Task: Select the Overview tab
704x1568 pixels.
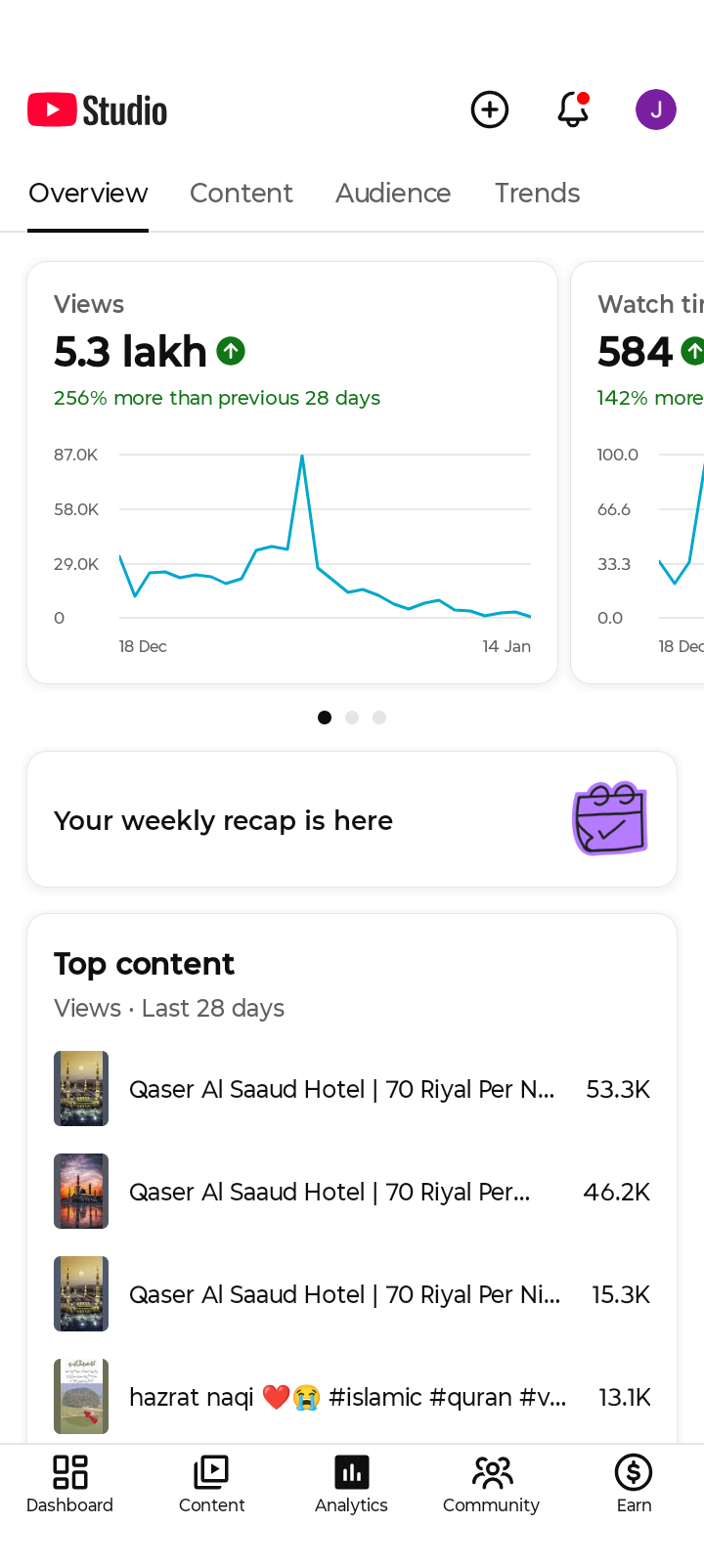Action: click(88, 194)
